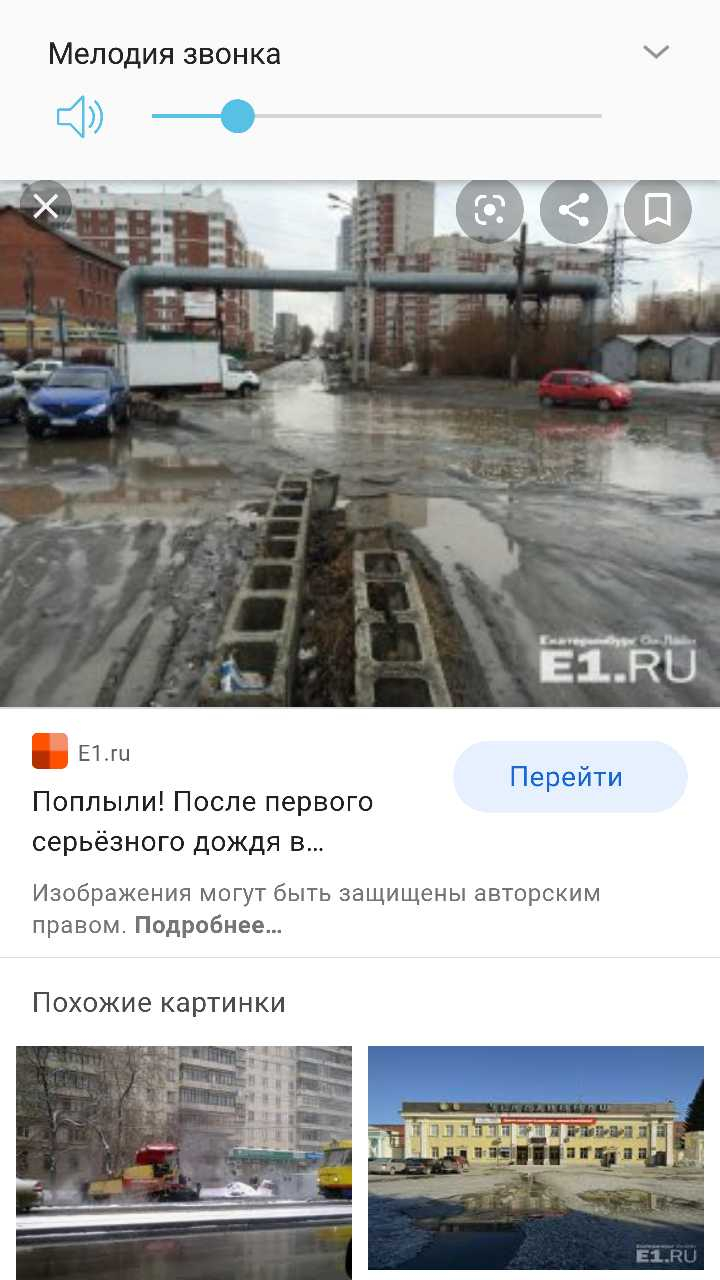Close the image viewer
Screen dimensions: 720x1280
pos(46,207)
